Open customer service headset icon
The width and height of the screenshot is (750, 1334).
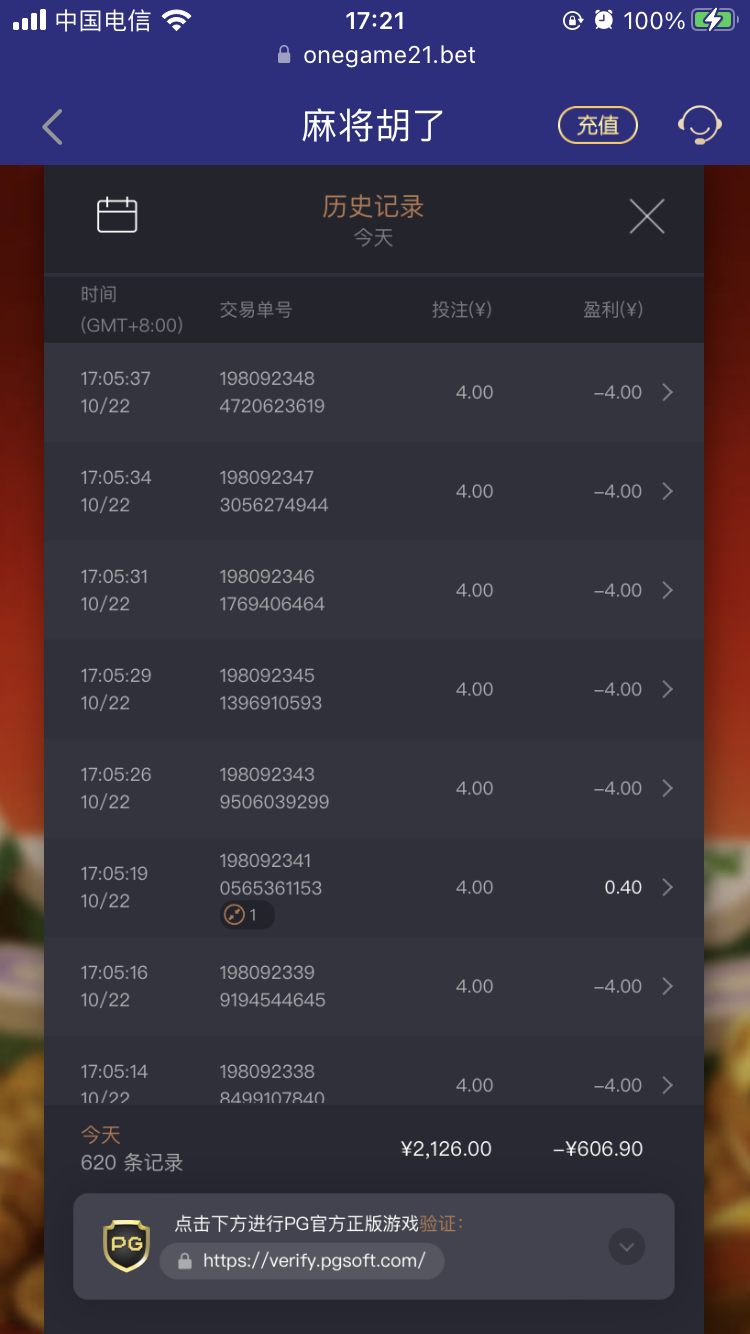pyautogui.click(x=699, y=126)
